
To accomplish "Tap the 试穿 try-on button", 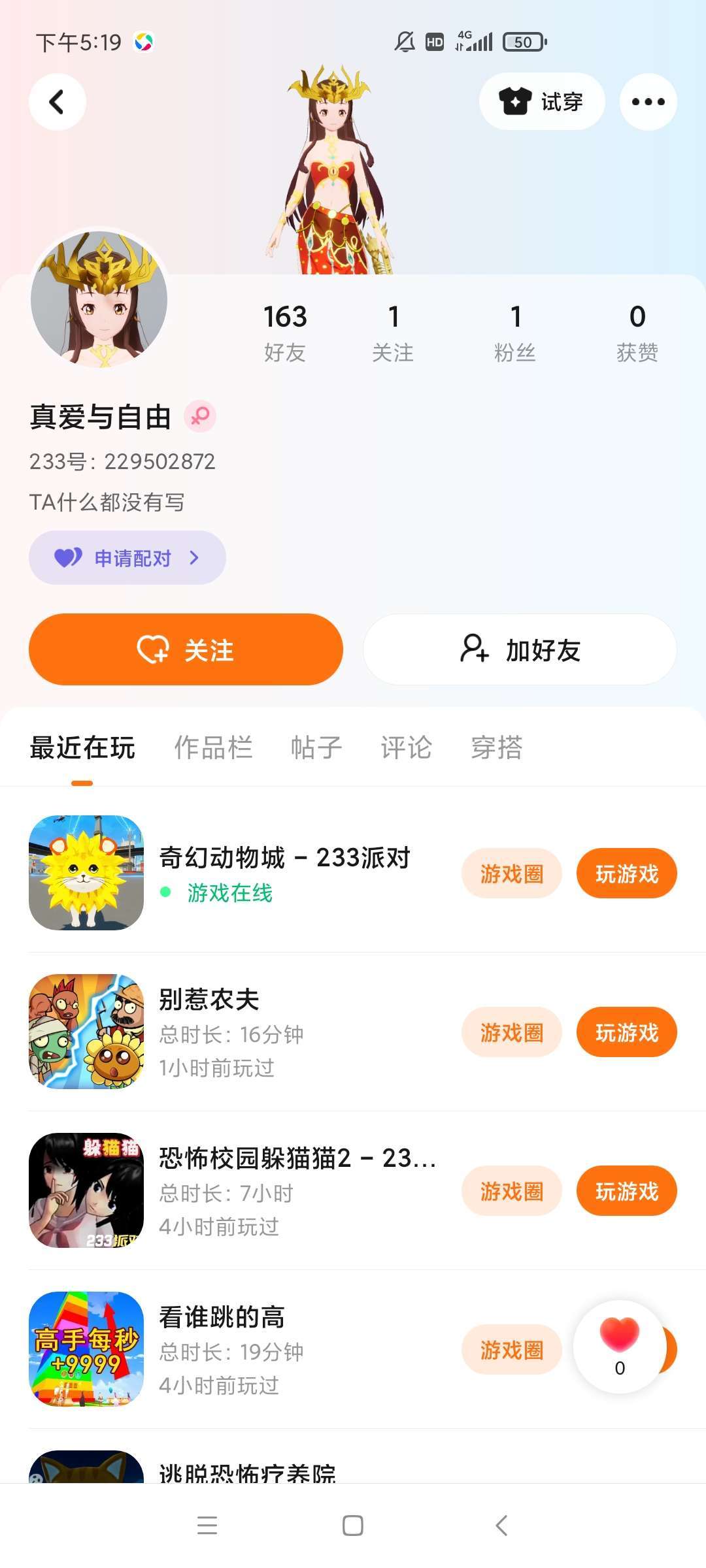I will coord(541,102).
